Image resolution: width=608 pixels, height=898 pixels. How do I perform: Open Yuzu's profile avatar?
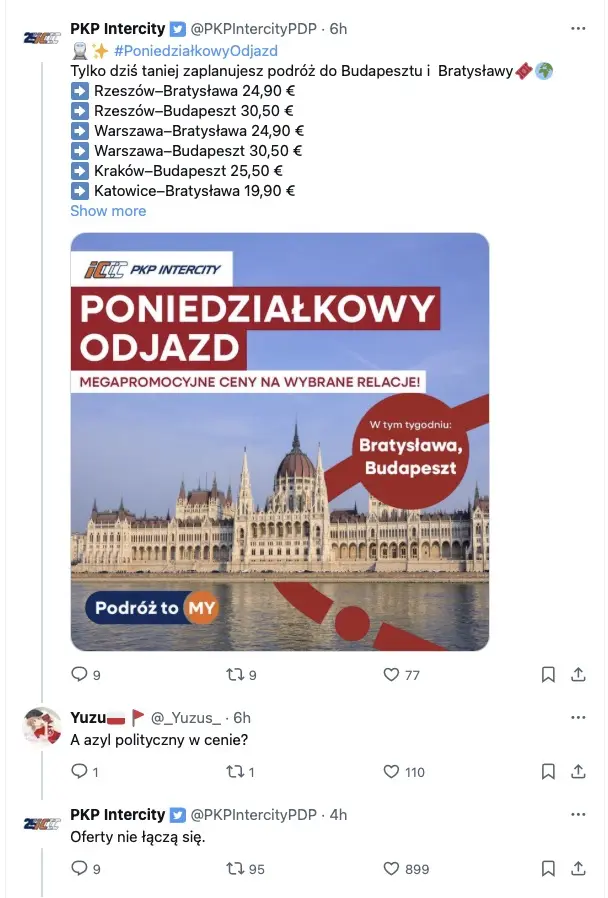(x=42, y=726)
